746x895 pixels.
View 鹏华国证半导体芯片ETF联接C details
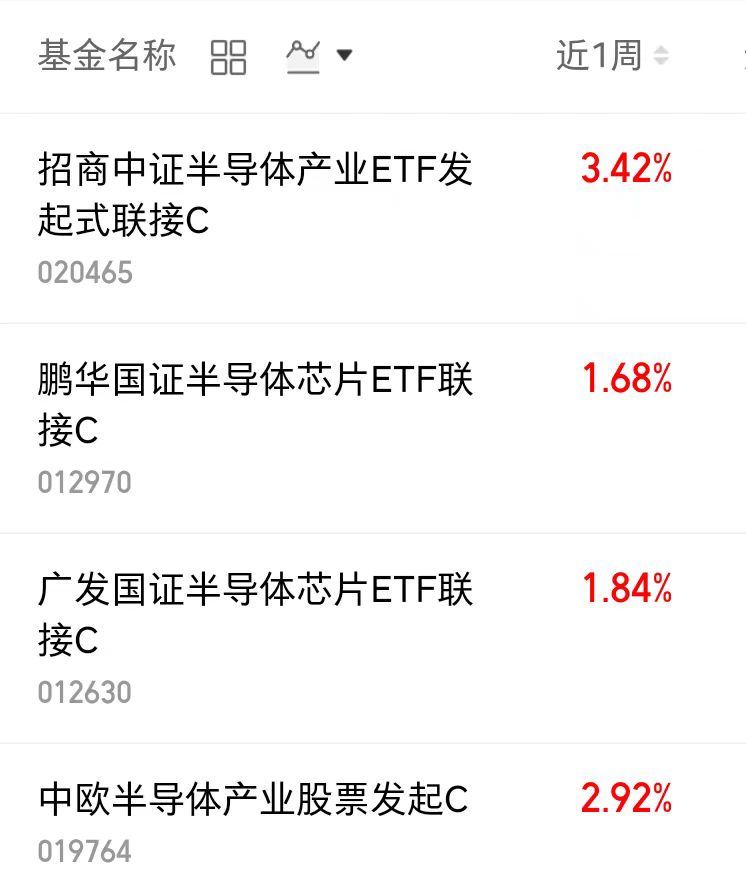coord(255,405)
